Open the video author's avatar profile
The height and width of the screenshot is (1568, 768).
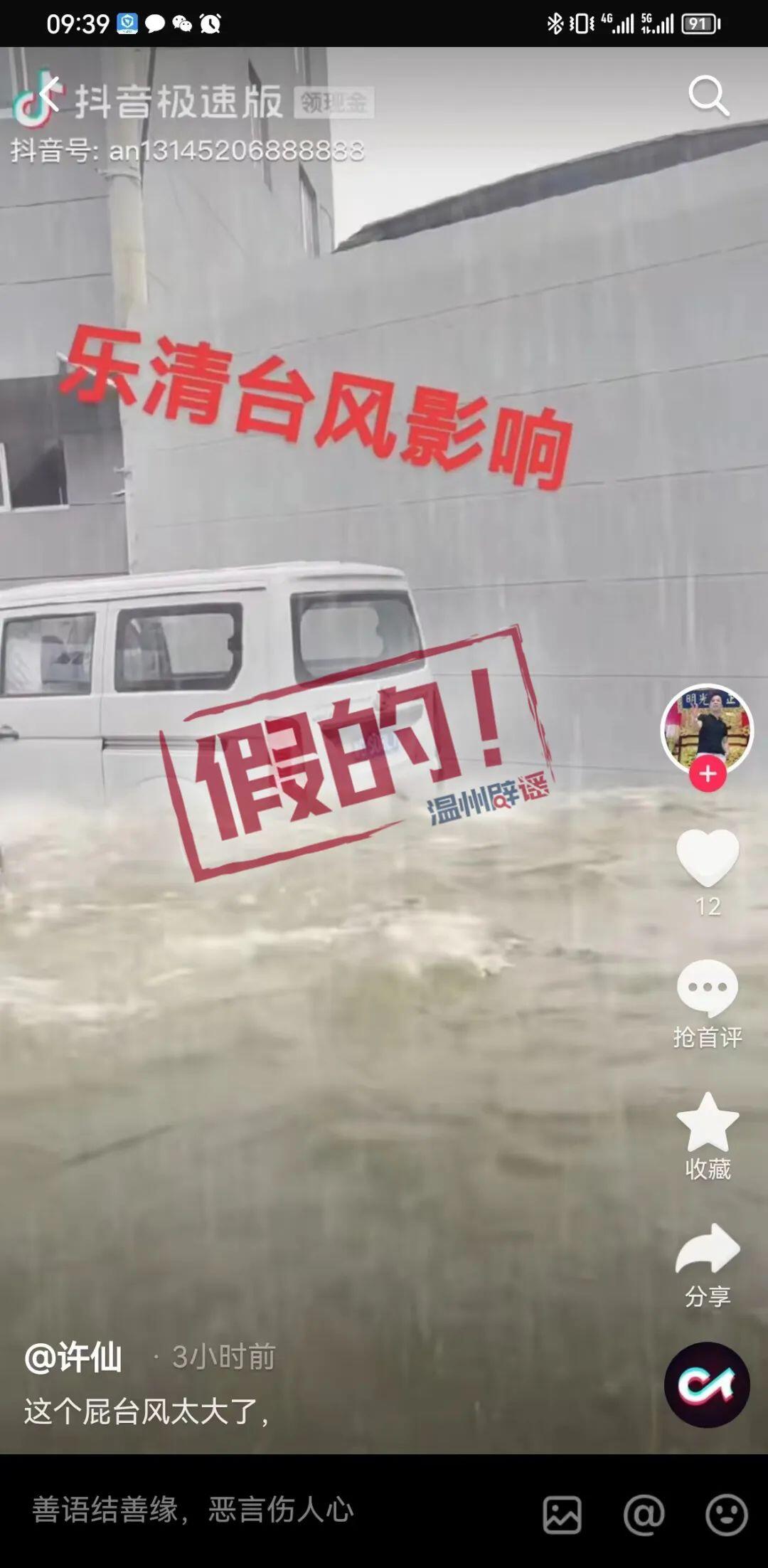click(707, 727)
